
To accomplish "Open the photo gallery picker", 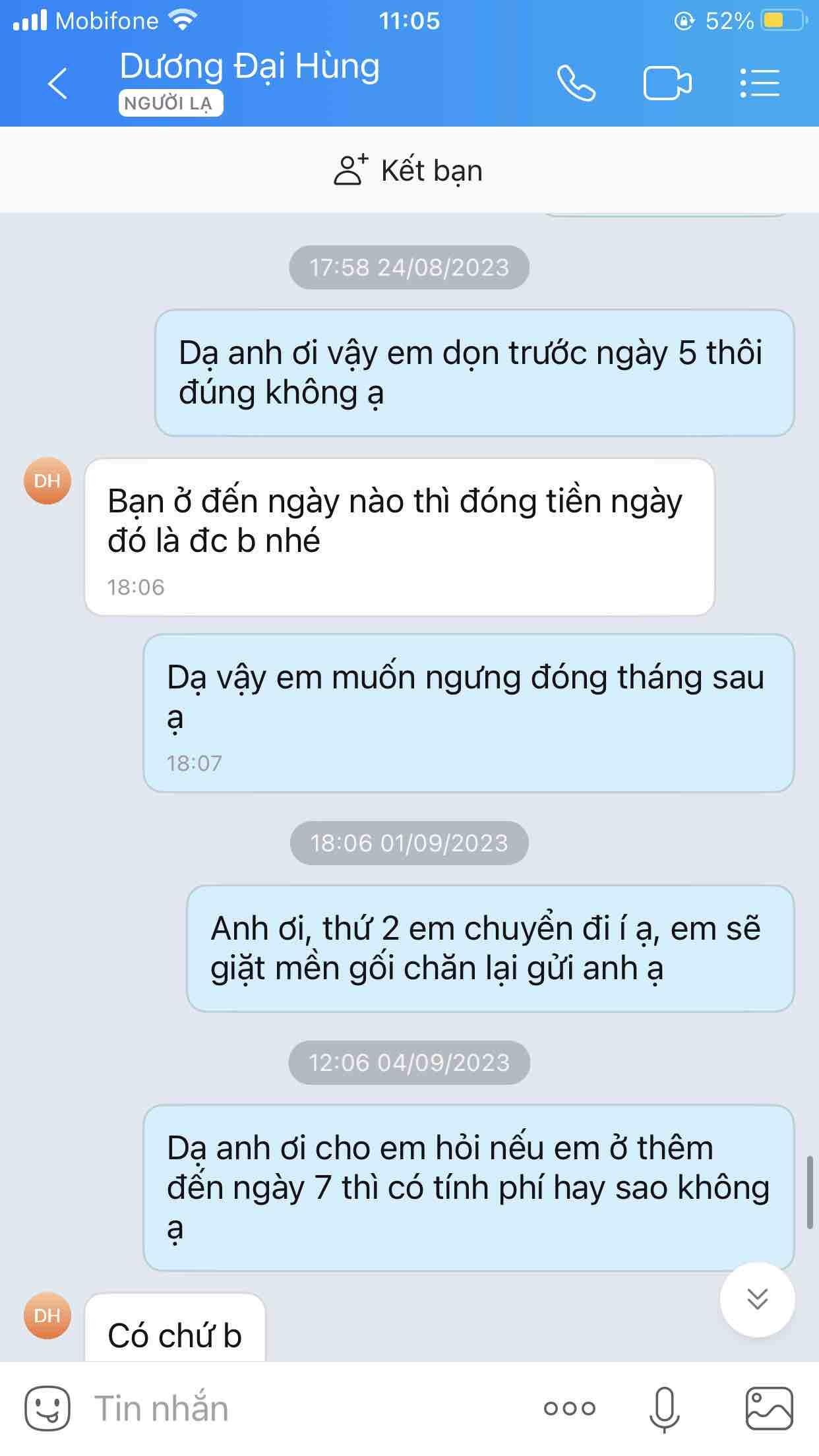I will point(768,1409).
